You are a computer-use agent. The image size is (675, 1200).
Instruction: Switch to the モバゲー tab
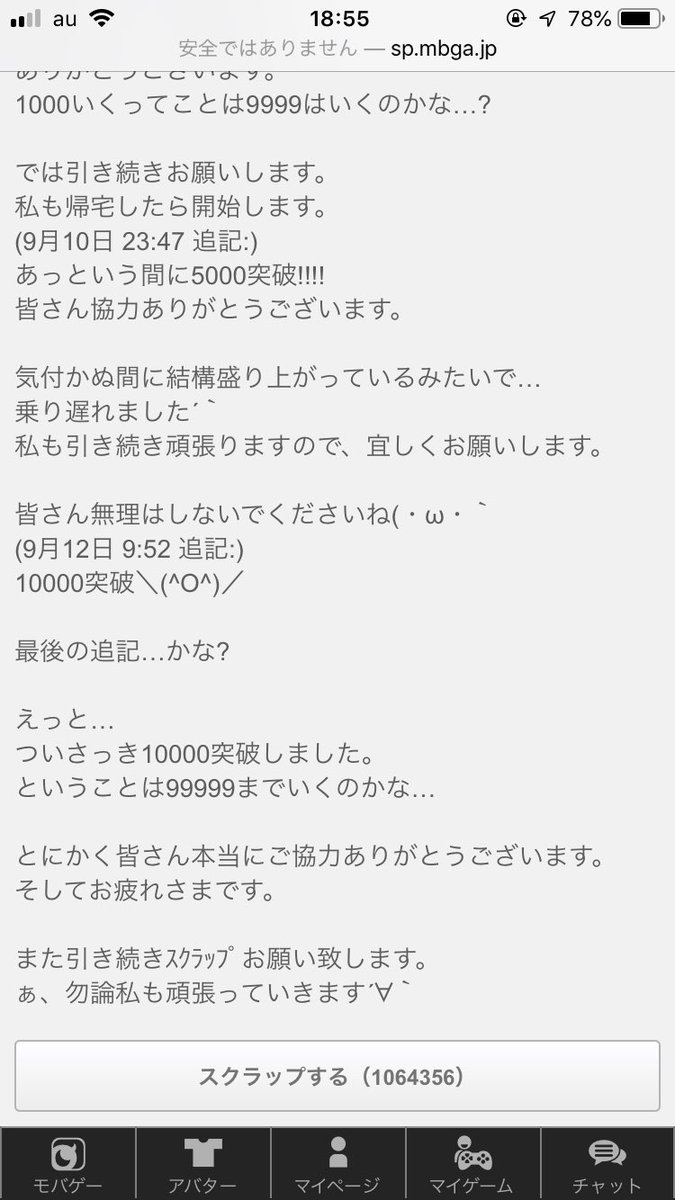coord(68,1164)
